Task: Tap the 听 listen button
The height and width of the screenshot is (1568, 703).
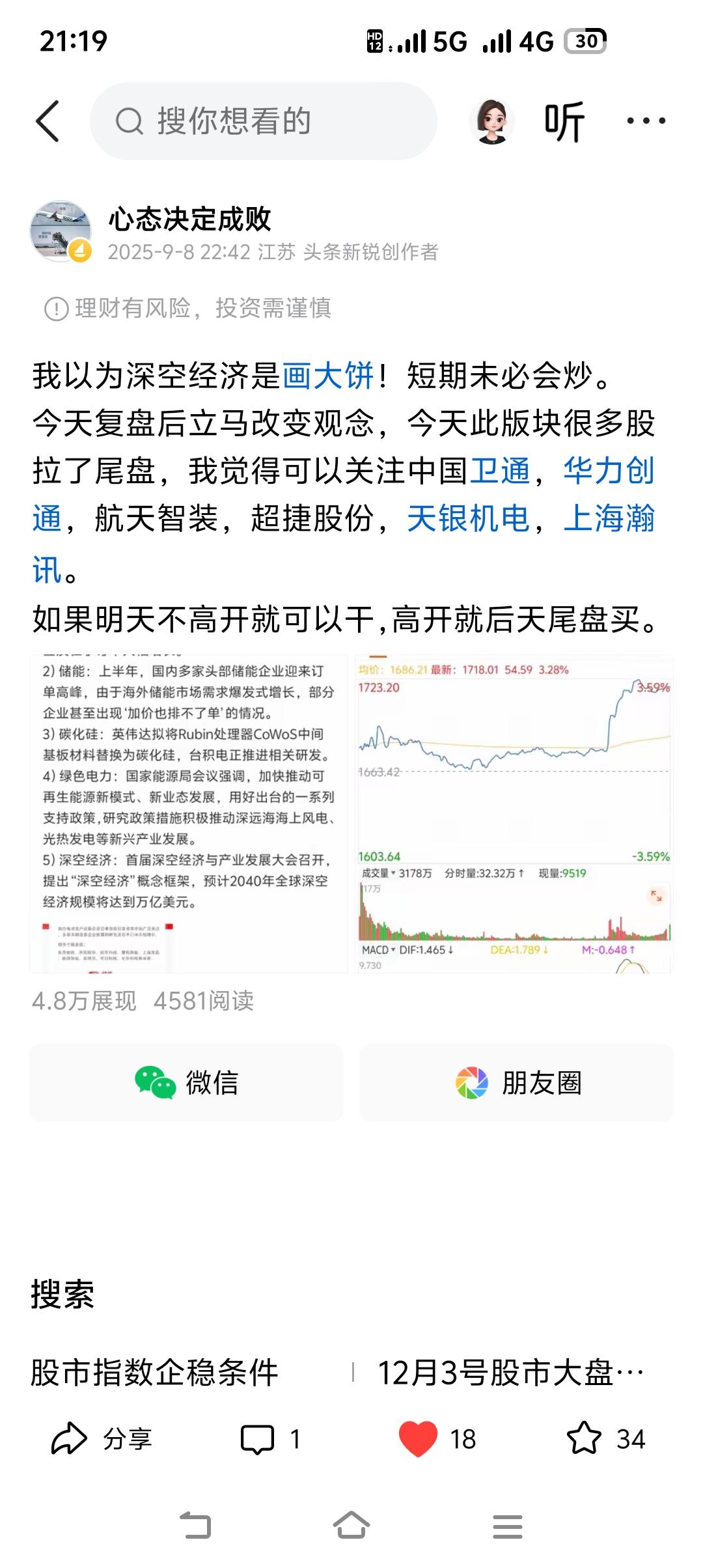Action: click(564, 122)
